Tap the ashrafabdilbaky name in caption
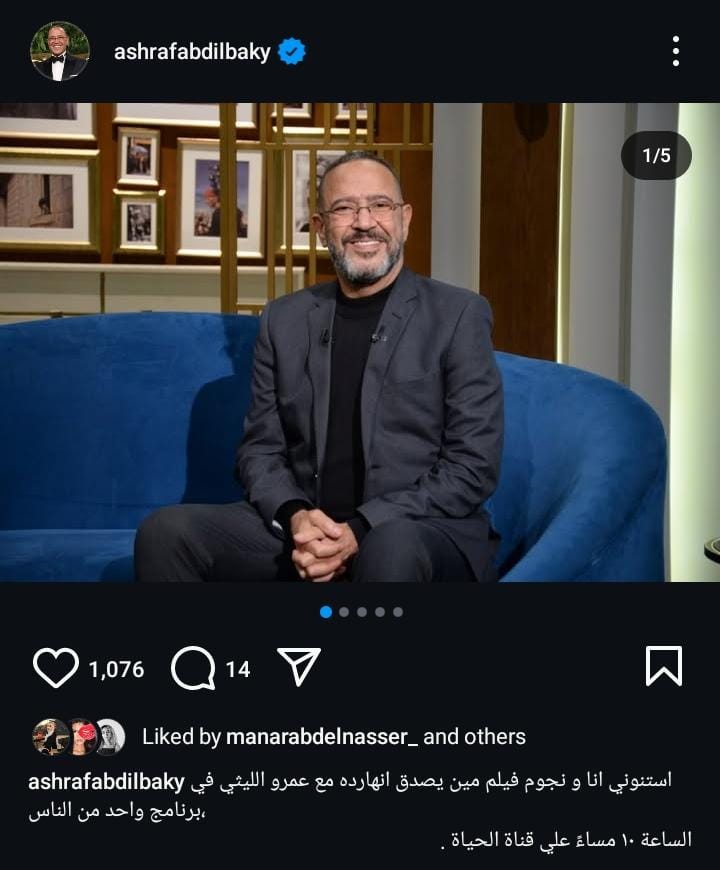The width and height of the screenshot is (720, 870). pos(106,781)
